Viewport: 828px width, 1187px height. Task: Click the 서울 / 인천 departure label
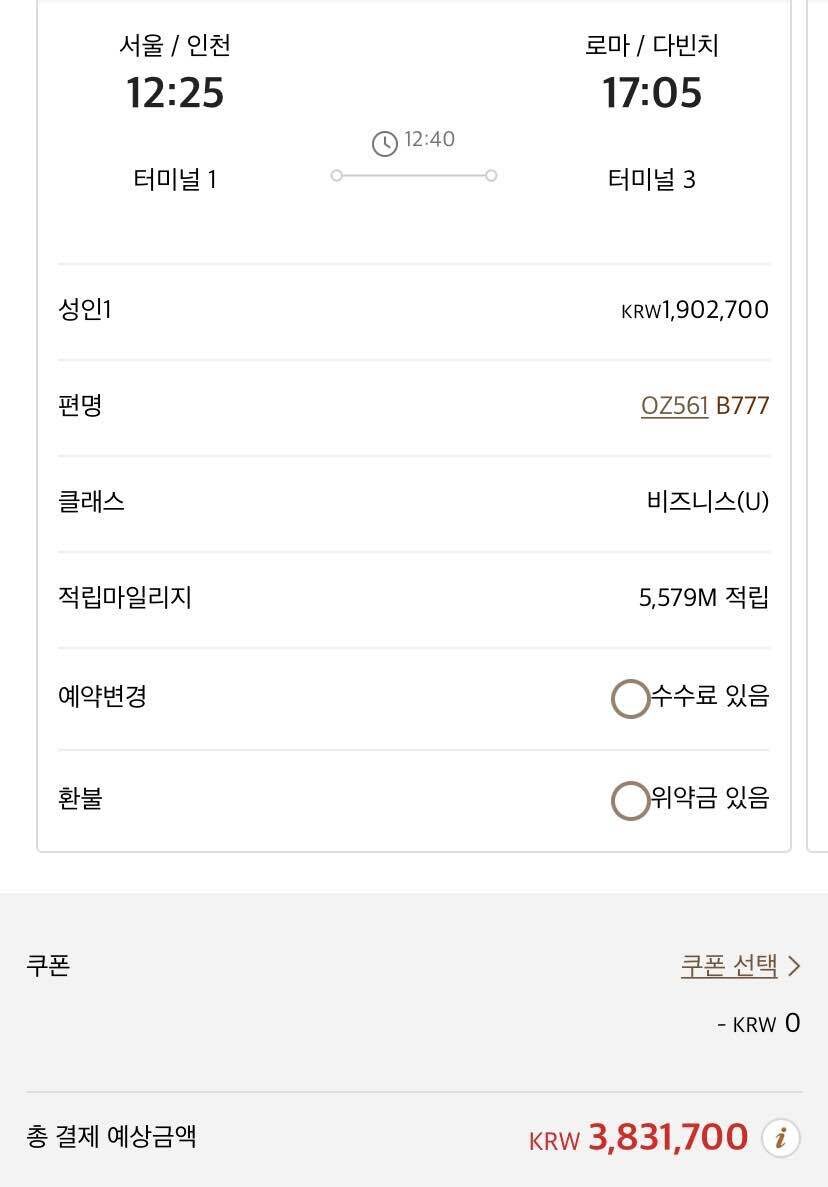point(174,46)
